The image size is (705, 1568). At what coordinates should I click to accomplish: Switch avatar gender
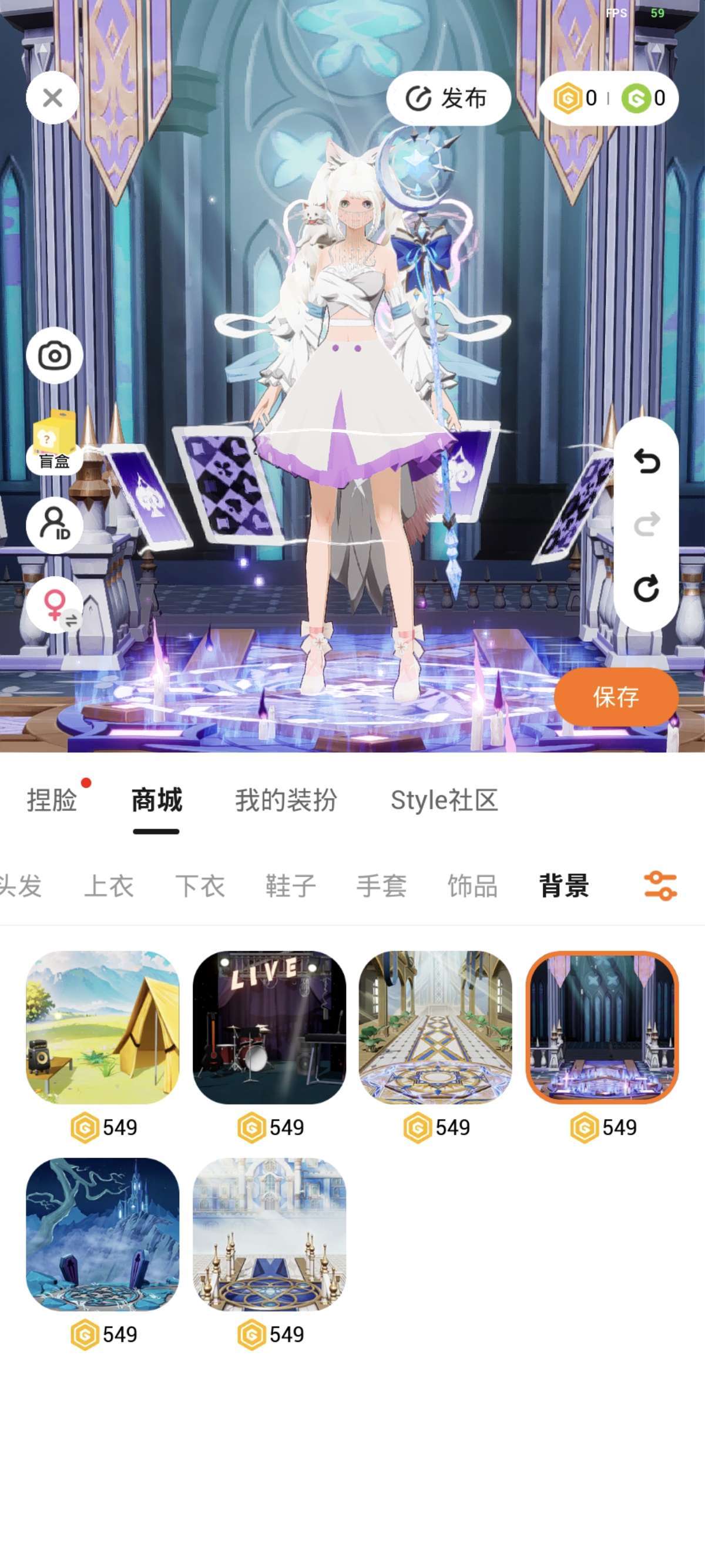pyautogui.click(x=54, y=604)
